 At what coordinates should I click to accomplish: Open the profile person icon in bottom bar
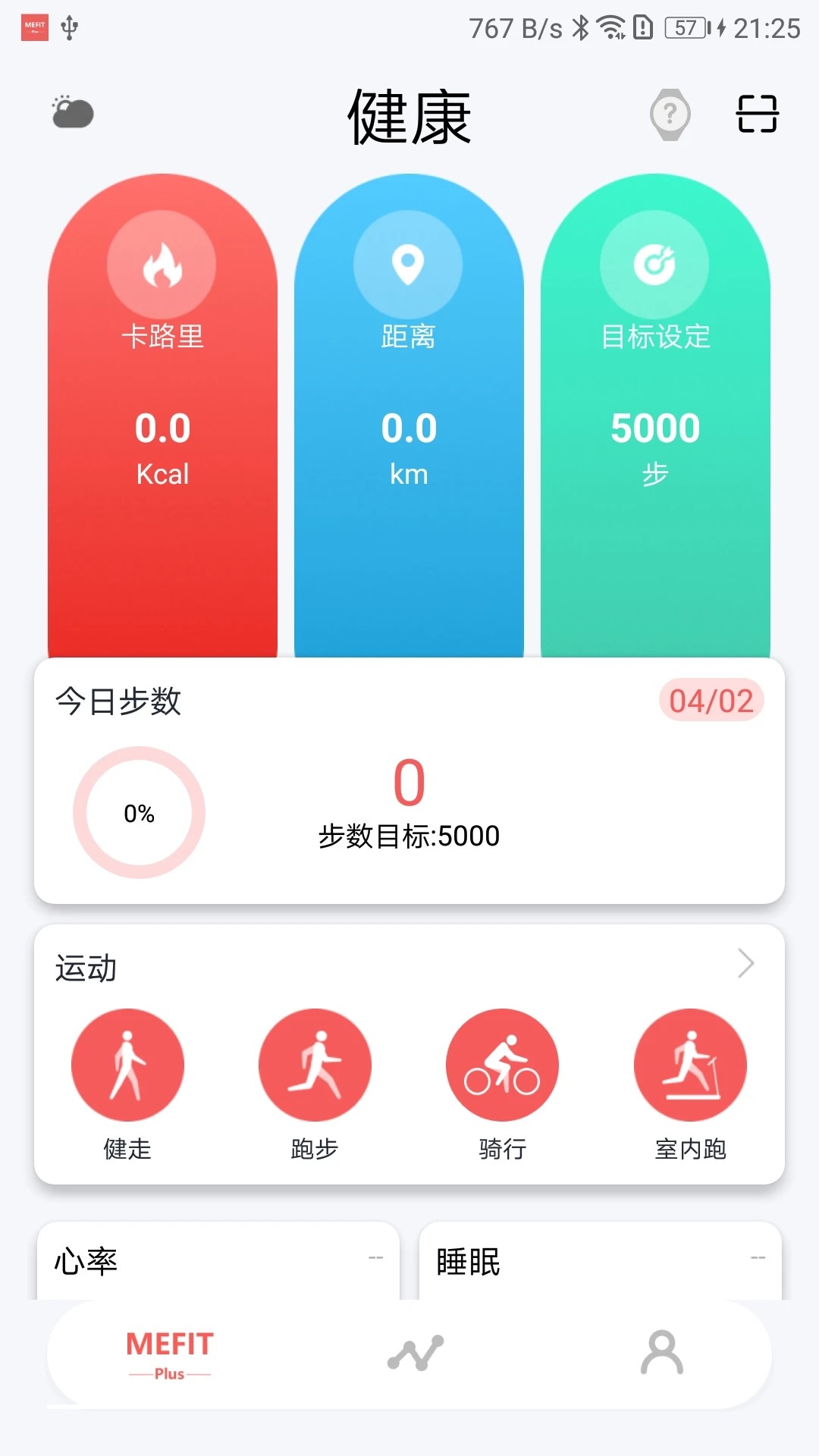point(661,1354)
